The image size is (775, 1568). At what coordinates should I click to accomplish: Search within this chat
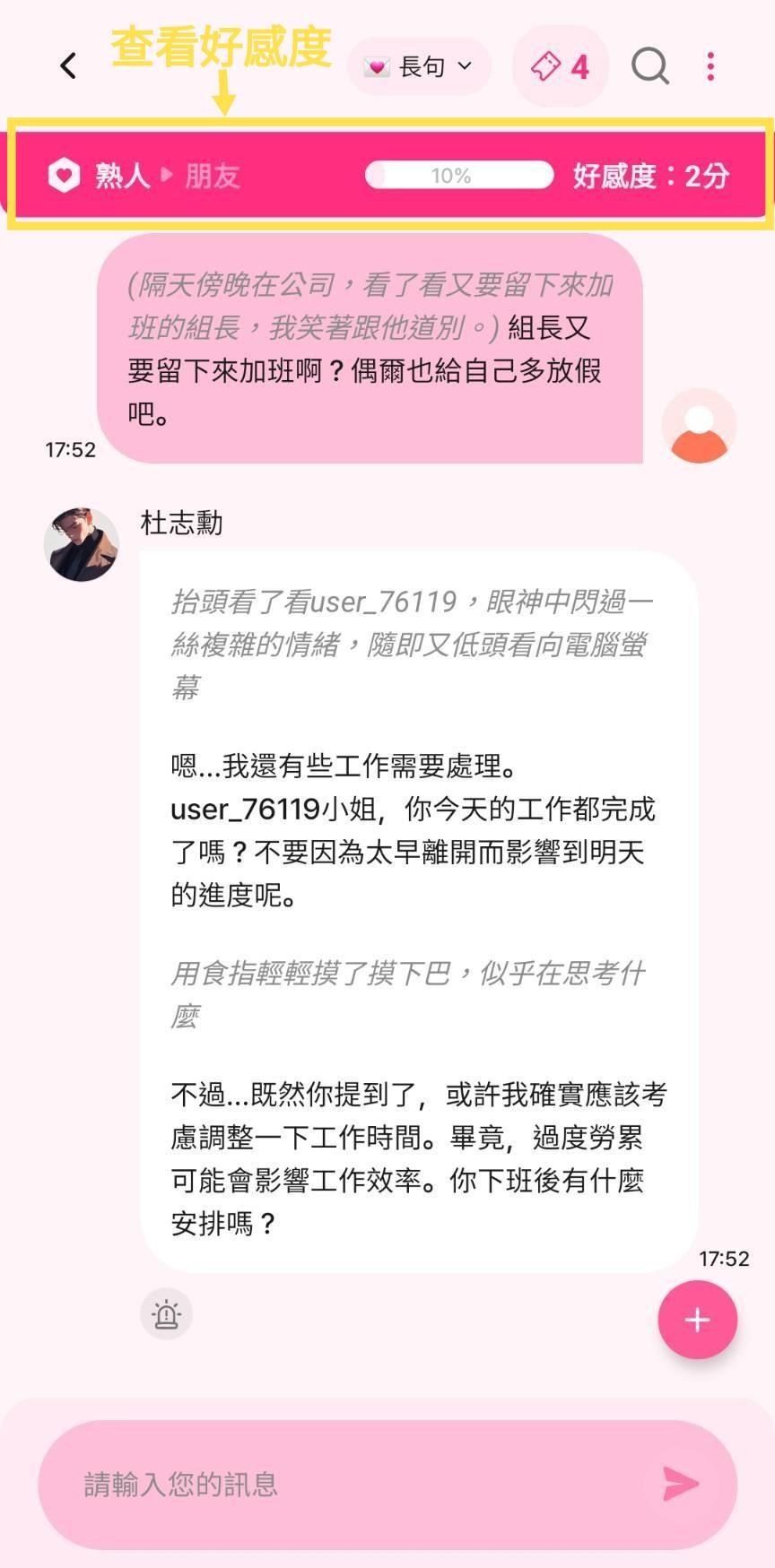(x=650, y=66)
